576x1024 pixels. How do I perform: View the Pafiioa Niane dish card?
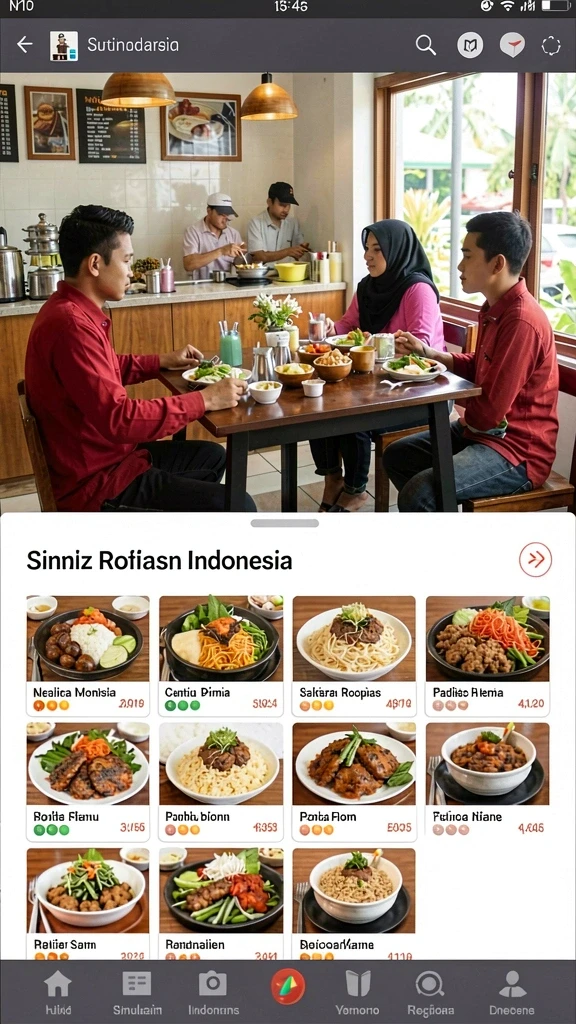coord(487,782)
